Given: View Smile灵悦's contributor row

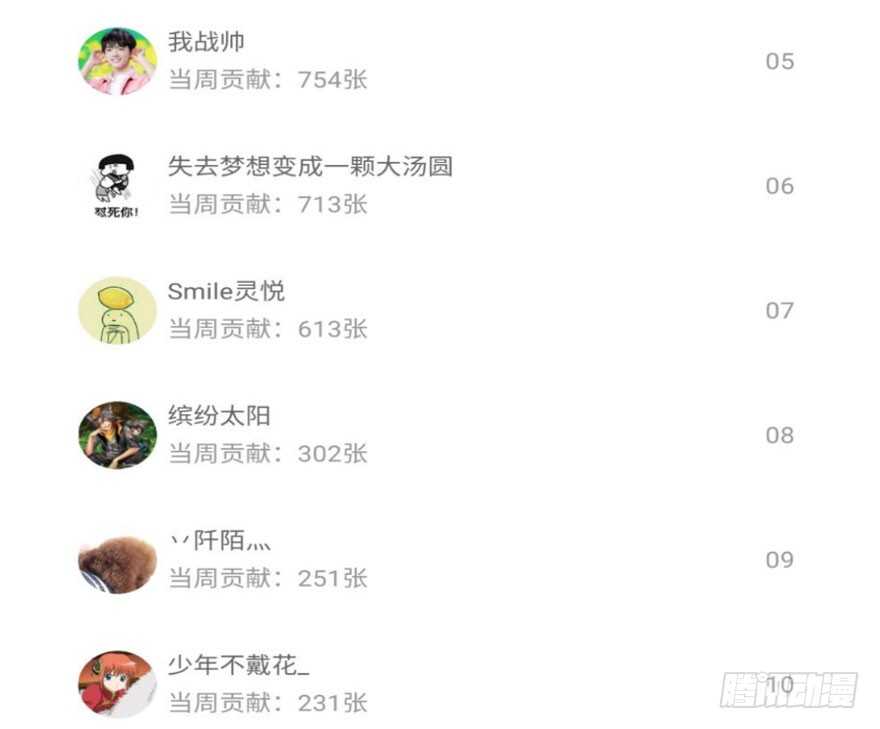Looking at the screenshot, I should pyautogui.click(x=440, y=310).
